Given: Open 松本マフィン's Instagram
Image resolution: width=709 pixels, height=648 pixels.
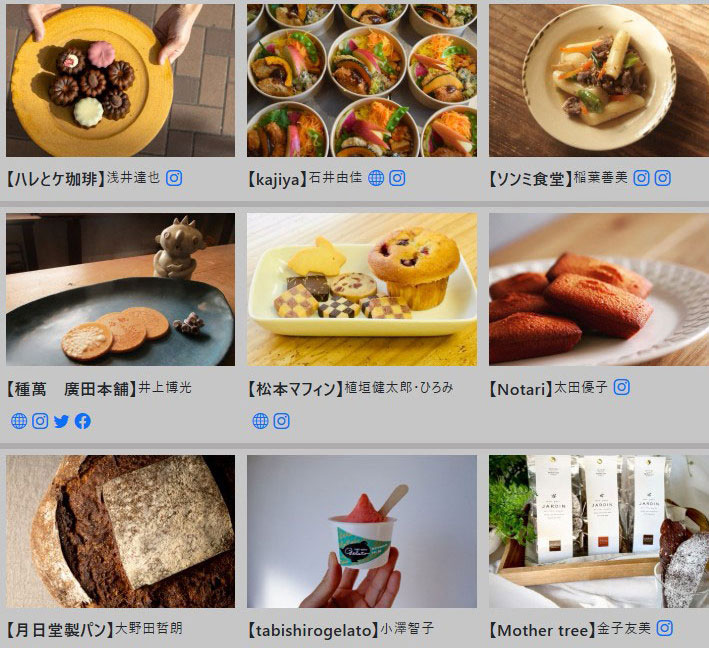Looking at the screenshot, I should pyautogui.click(x=281, y=421).
